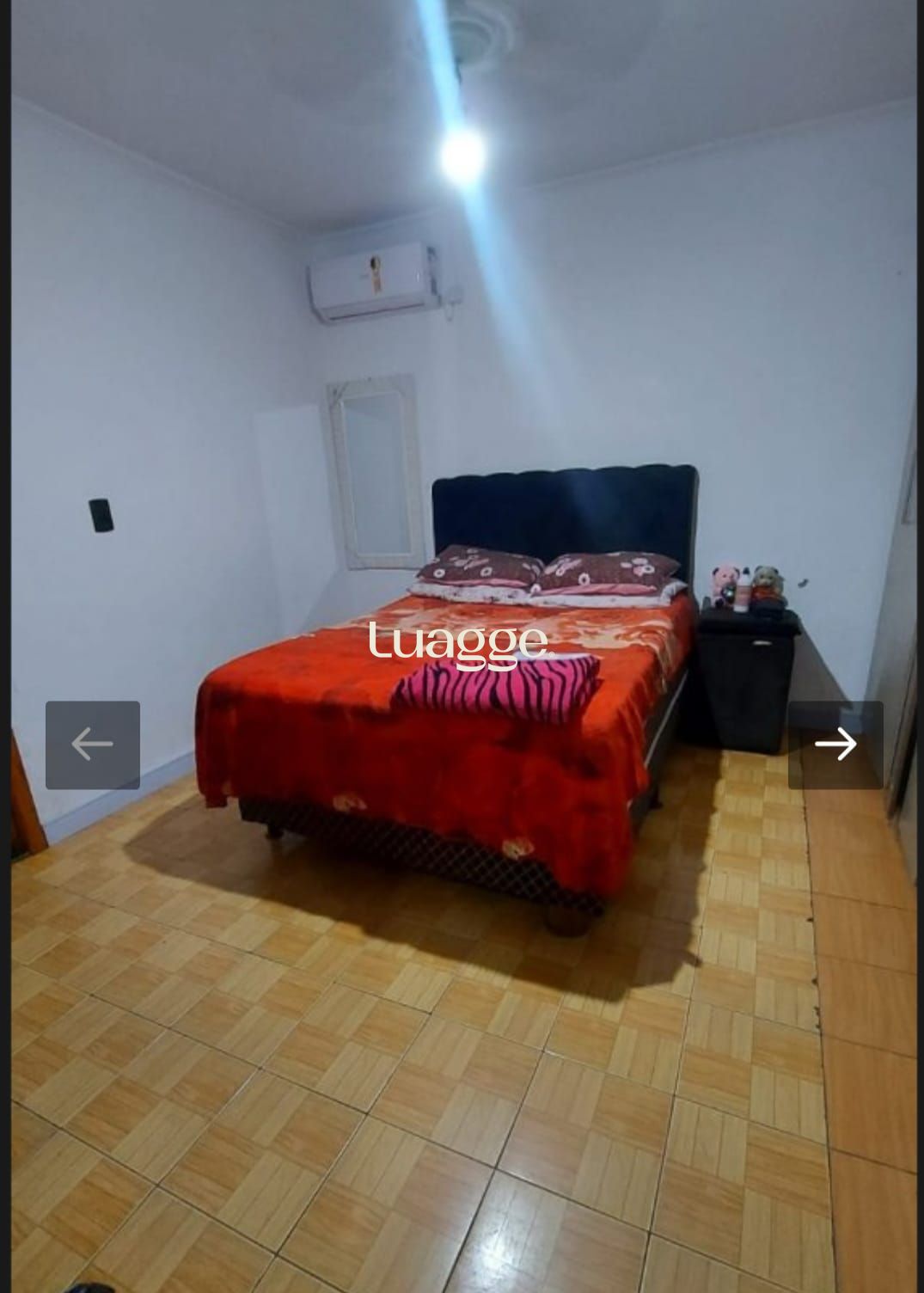Screen dimensions: 924x1293
Task: Return to the previous listing photo
Action: (x=93, y=745)
